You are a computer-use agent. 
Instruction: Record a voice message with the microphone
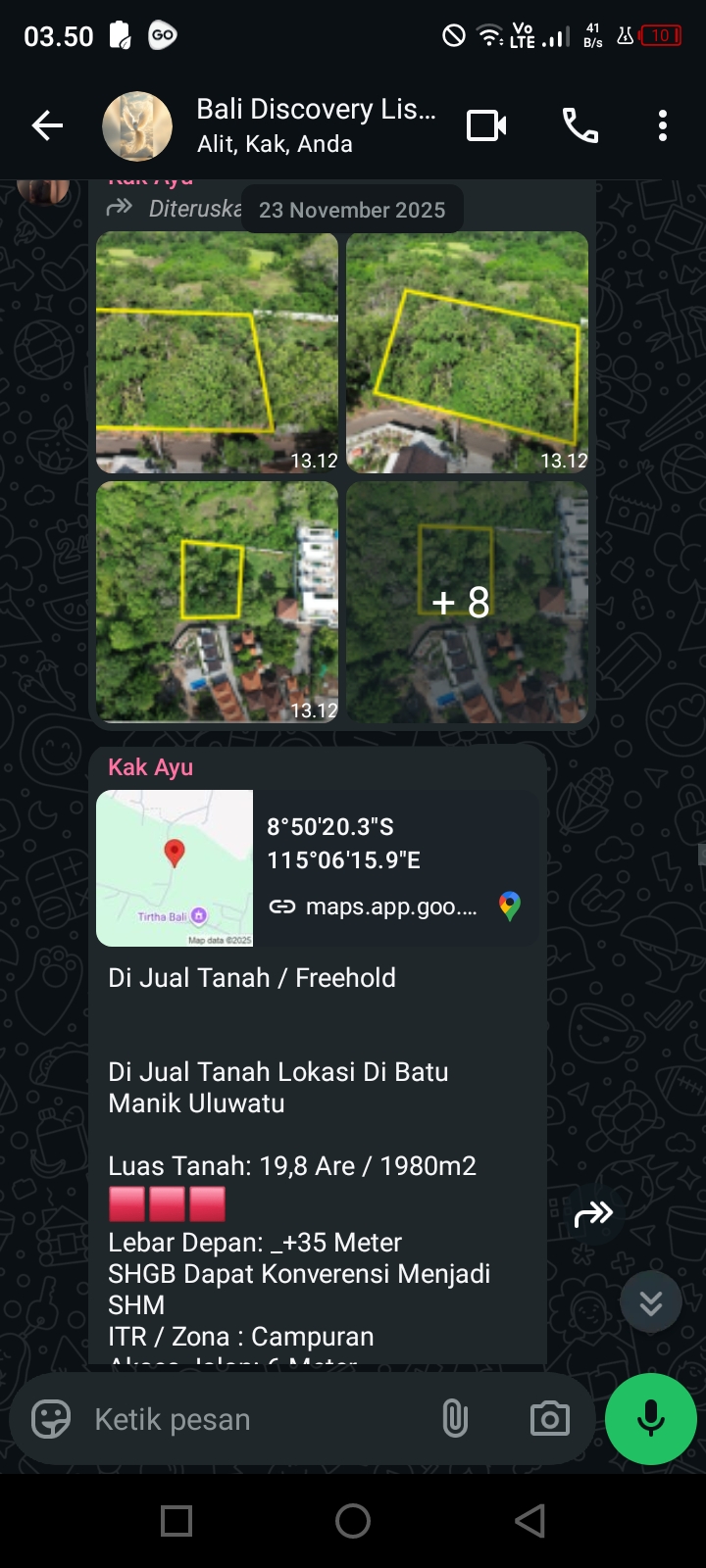coord(650,1419)
